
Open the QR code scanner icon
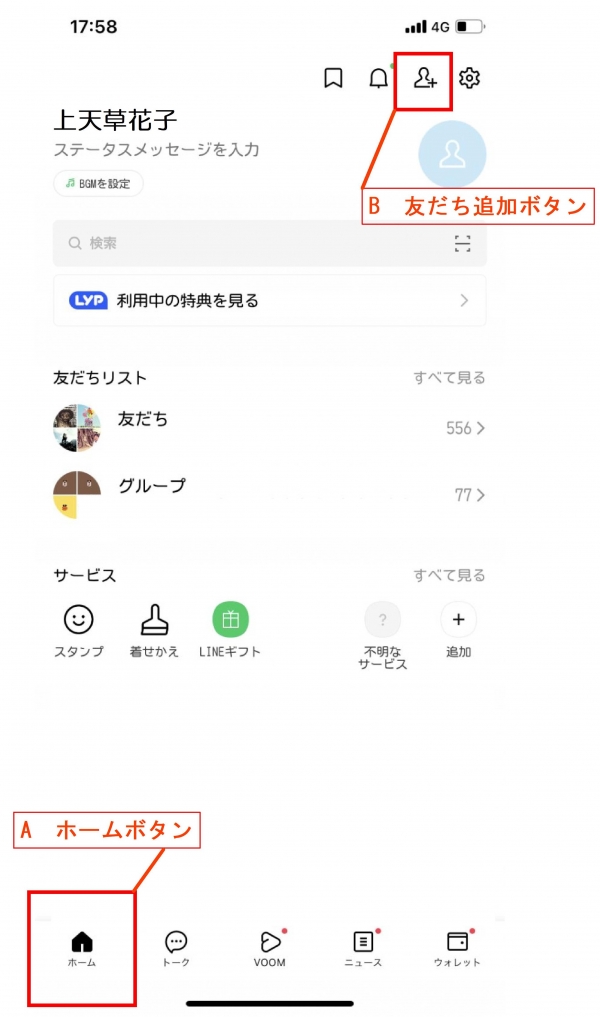[462, 243]
